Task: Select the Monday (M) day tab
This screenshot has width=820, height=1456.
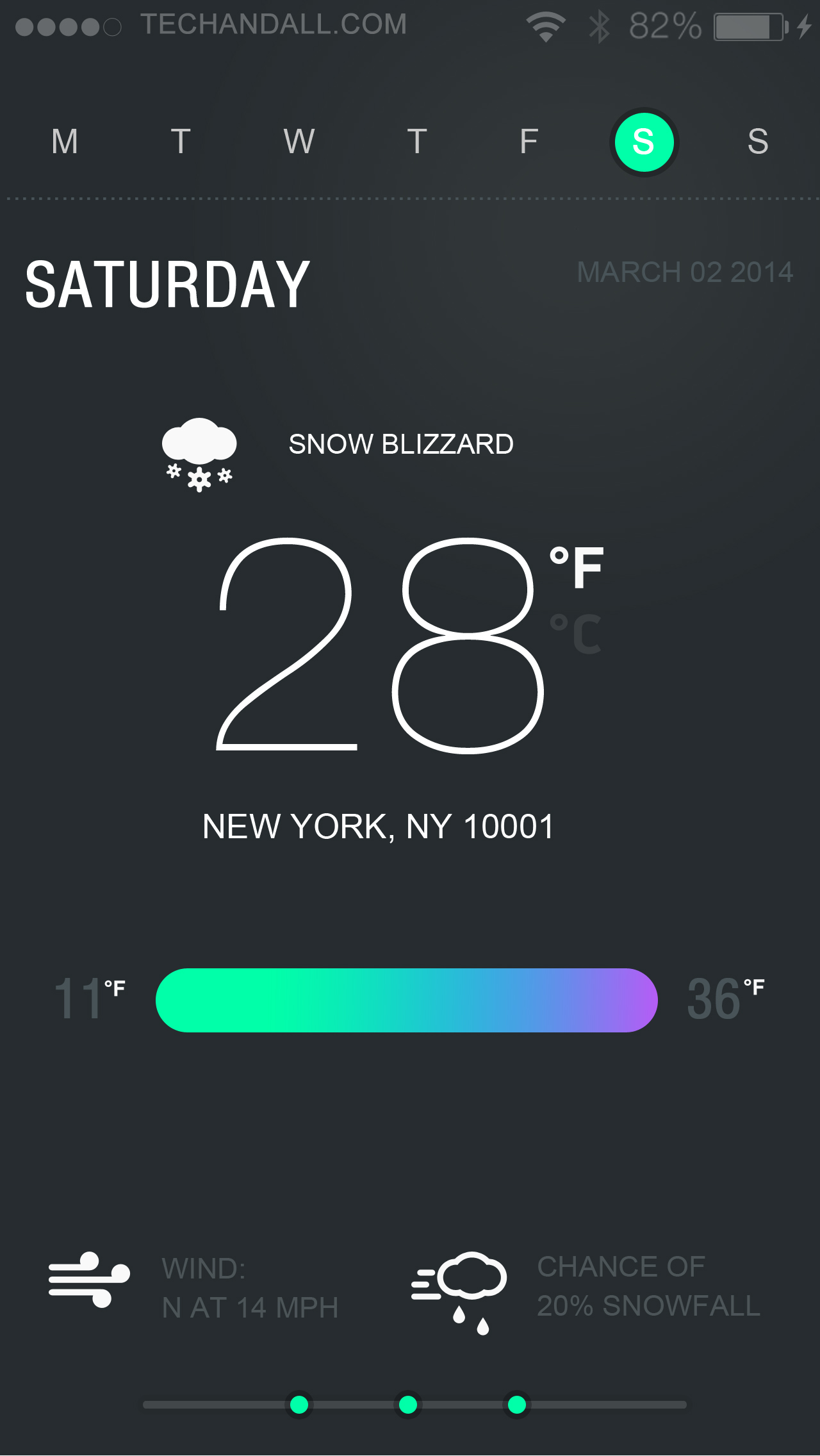Action: pos(65,141)
